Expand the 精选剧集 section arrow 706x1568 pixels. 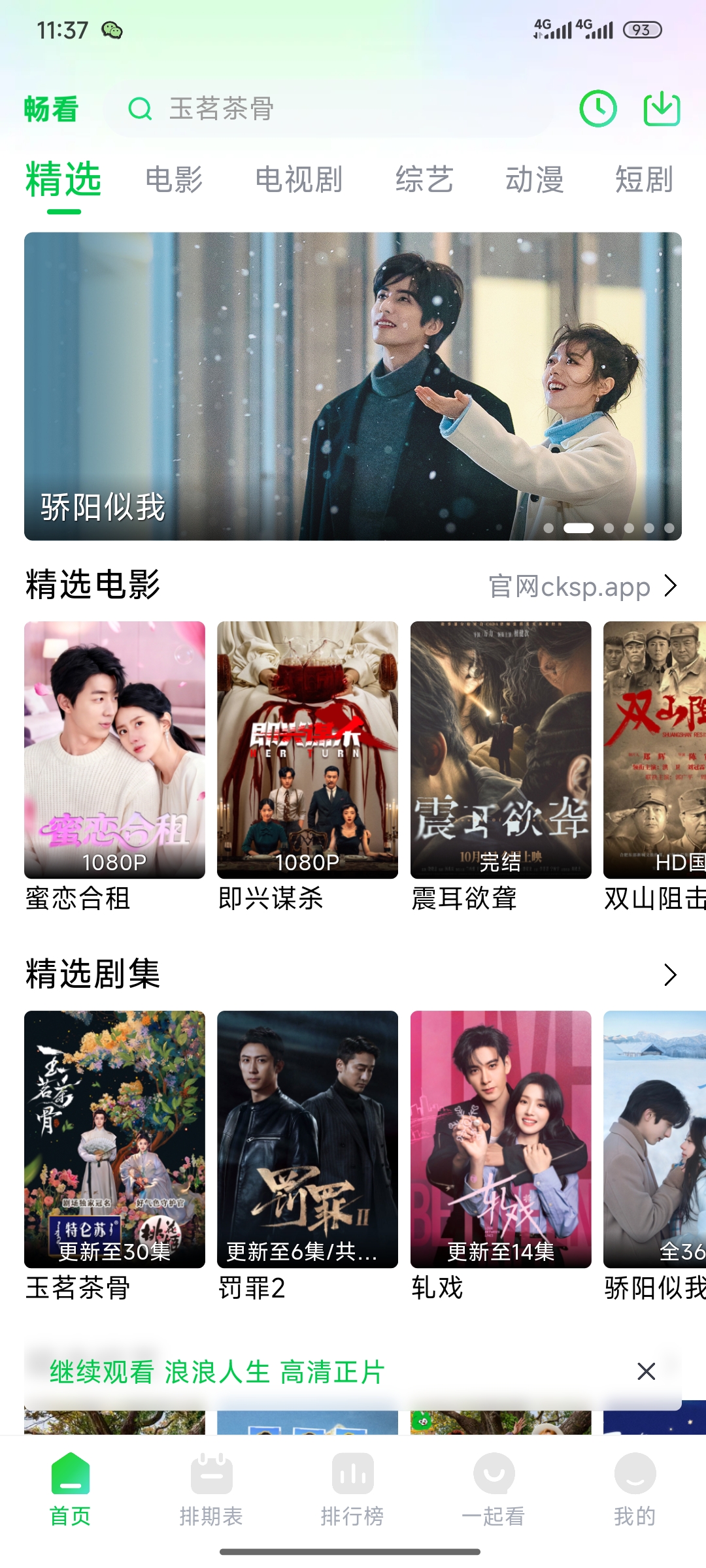coord(670,975)
